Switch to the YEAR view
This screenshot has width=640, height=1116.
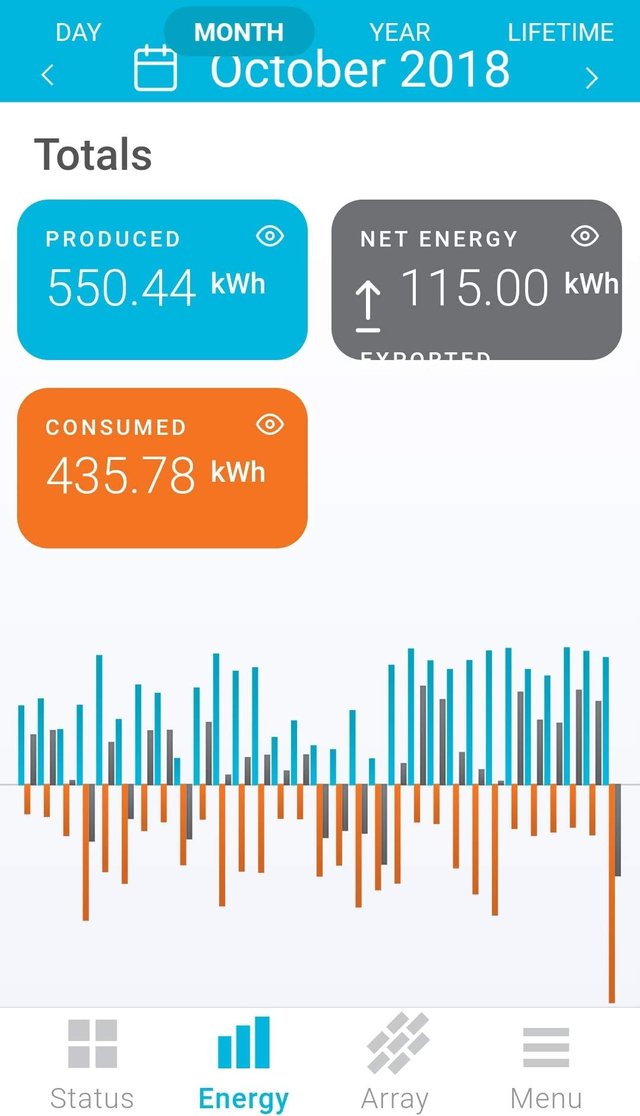coord(399,32)
